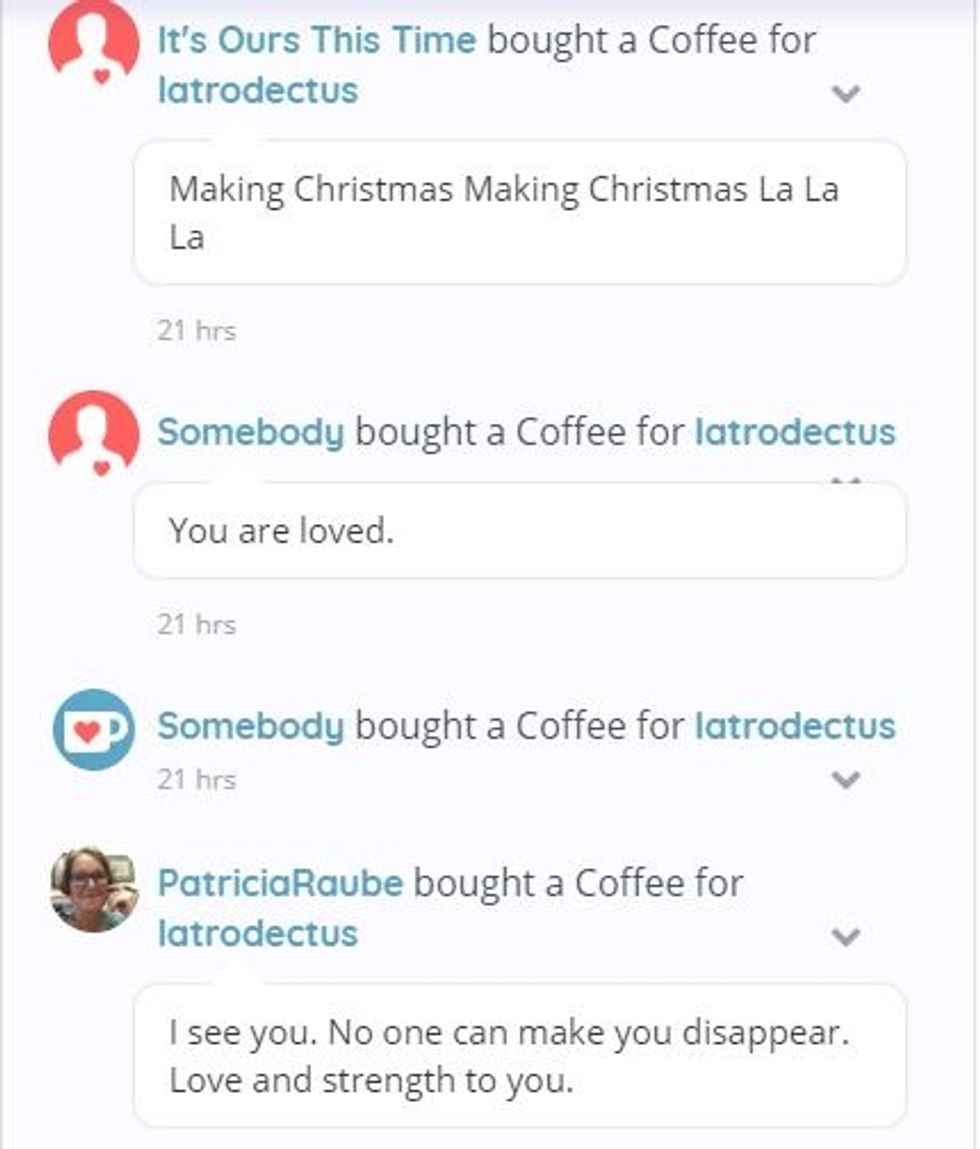The height and width of the screenshot is (1149, 980).
Task: Open PatriciaRaube profile link
Action: point(280,883)
